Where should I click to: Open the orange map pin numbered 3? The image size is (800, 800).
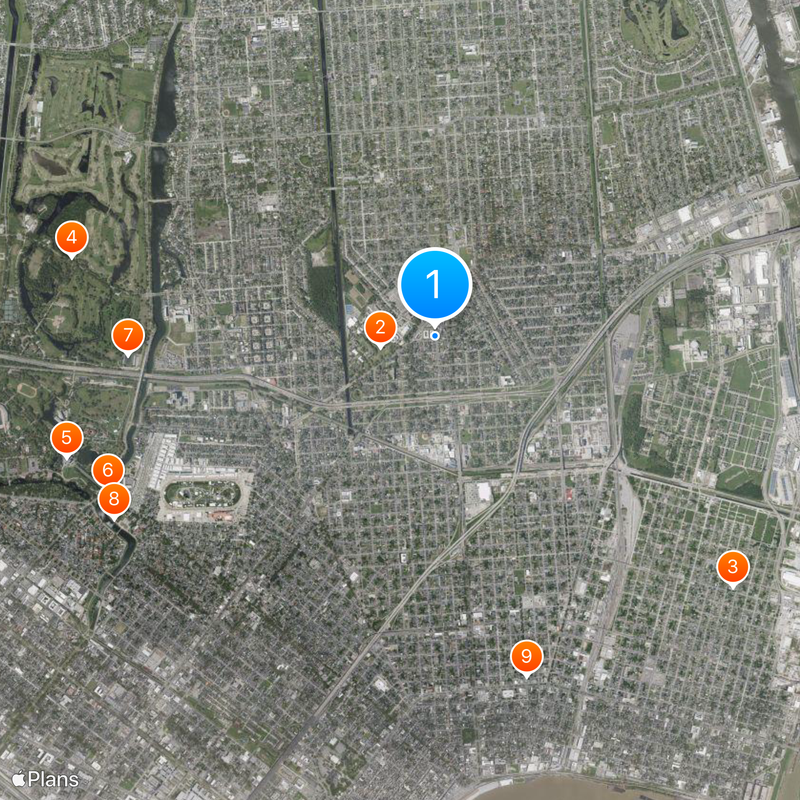(x=733, y=568)
